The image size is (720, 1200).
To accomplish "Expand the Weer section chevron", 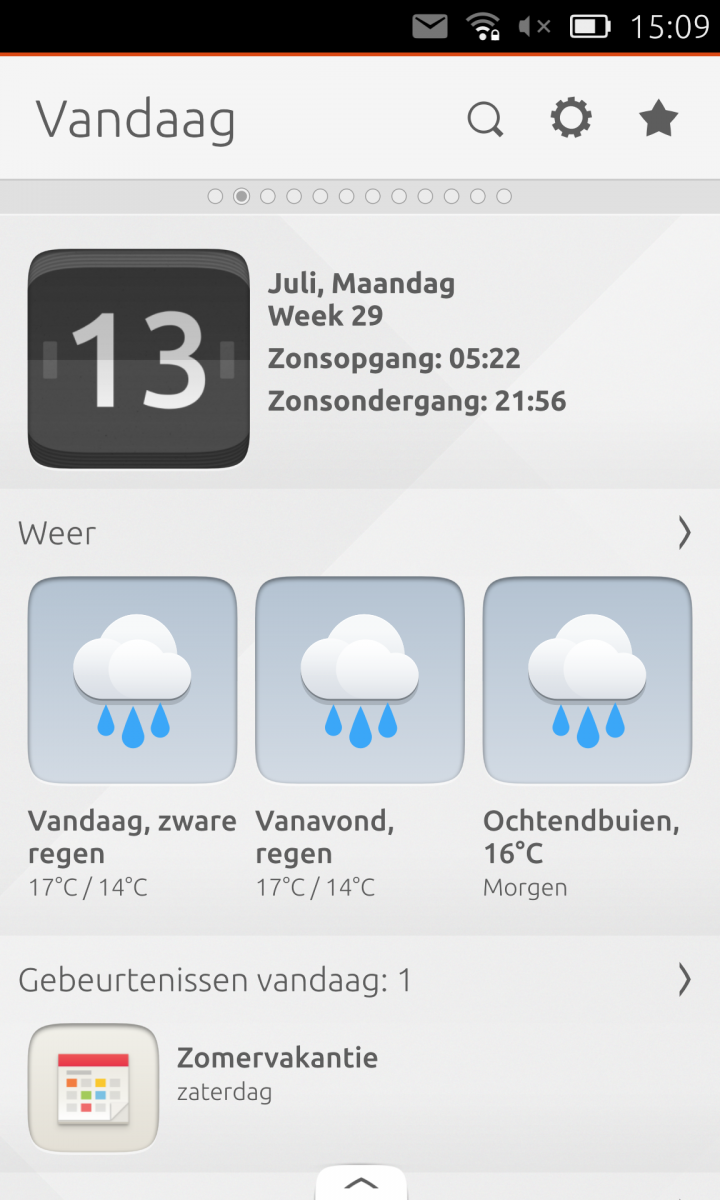I will 684,534.
